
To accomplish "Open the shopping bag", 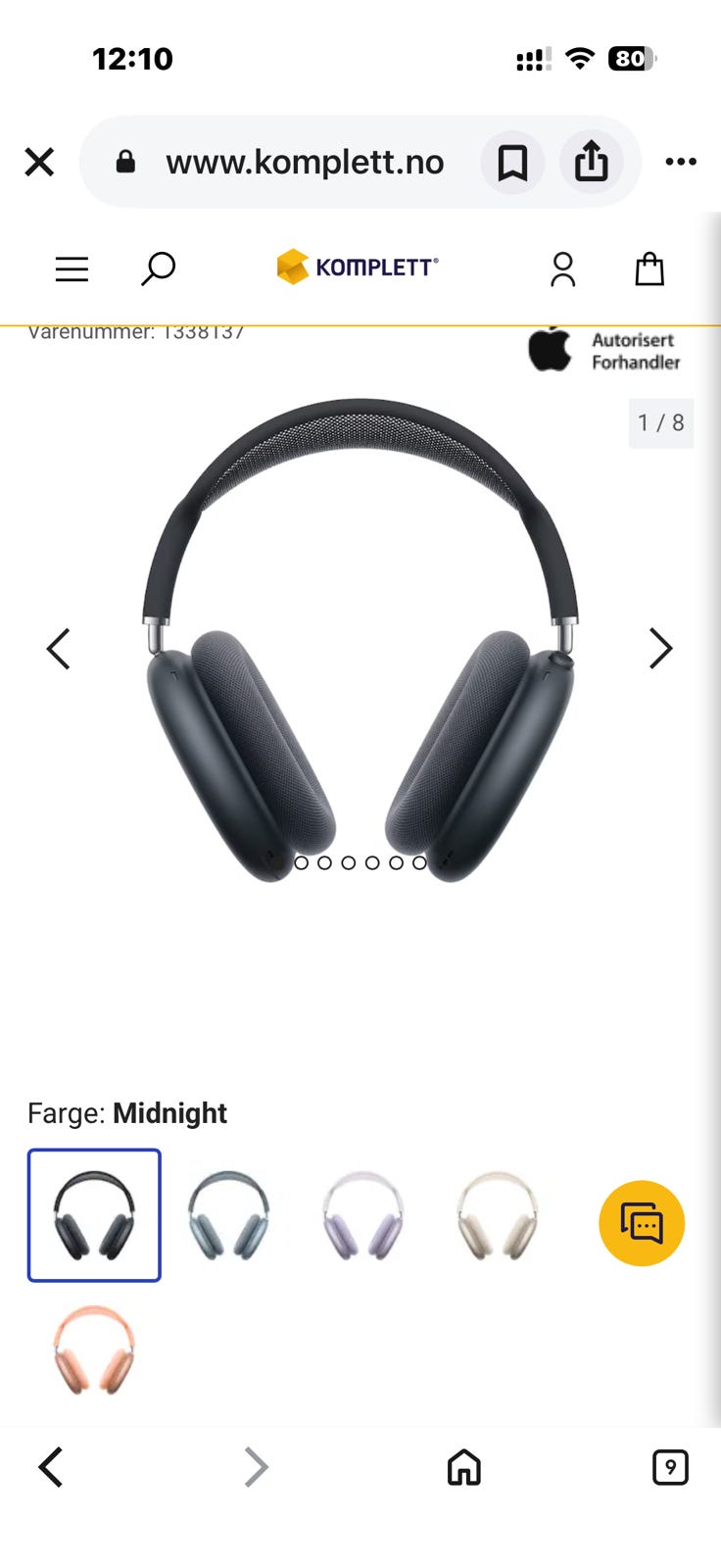I will (649, 269).
